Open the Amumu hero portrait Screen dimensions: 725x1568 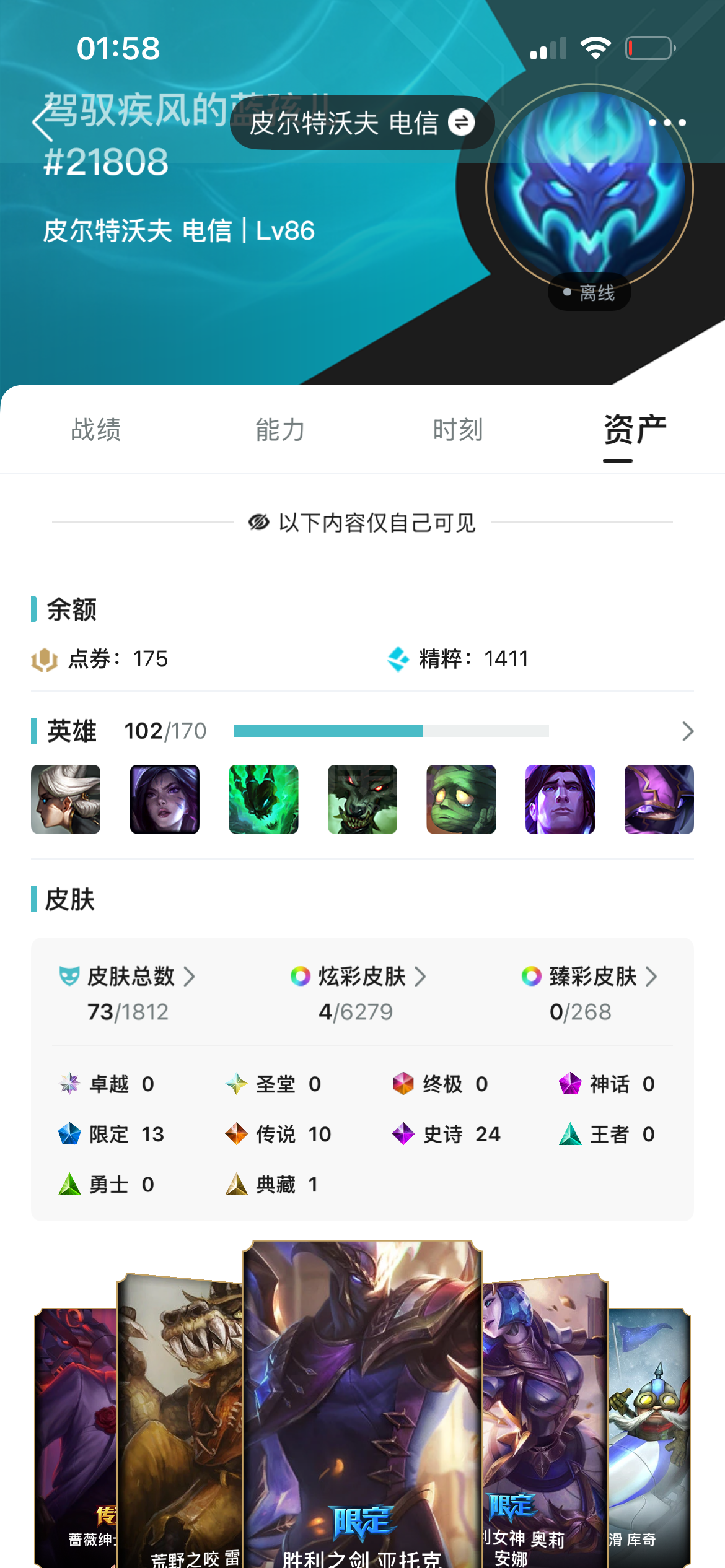(461, 799)
